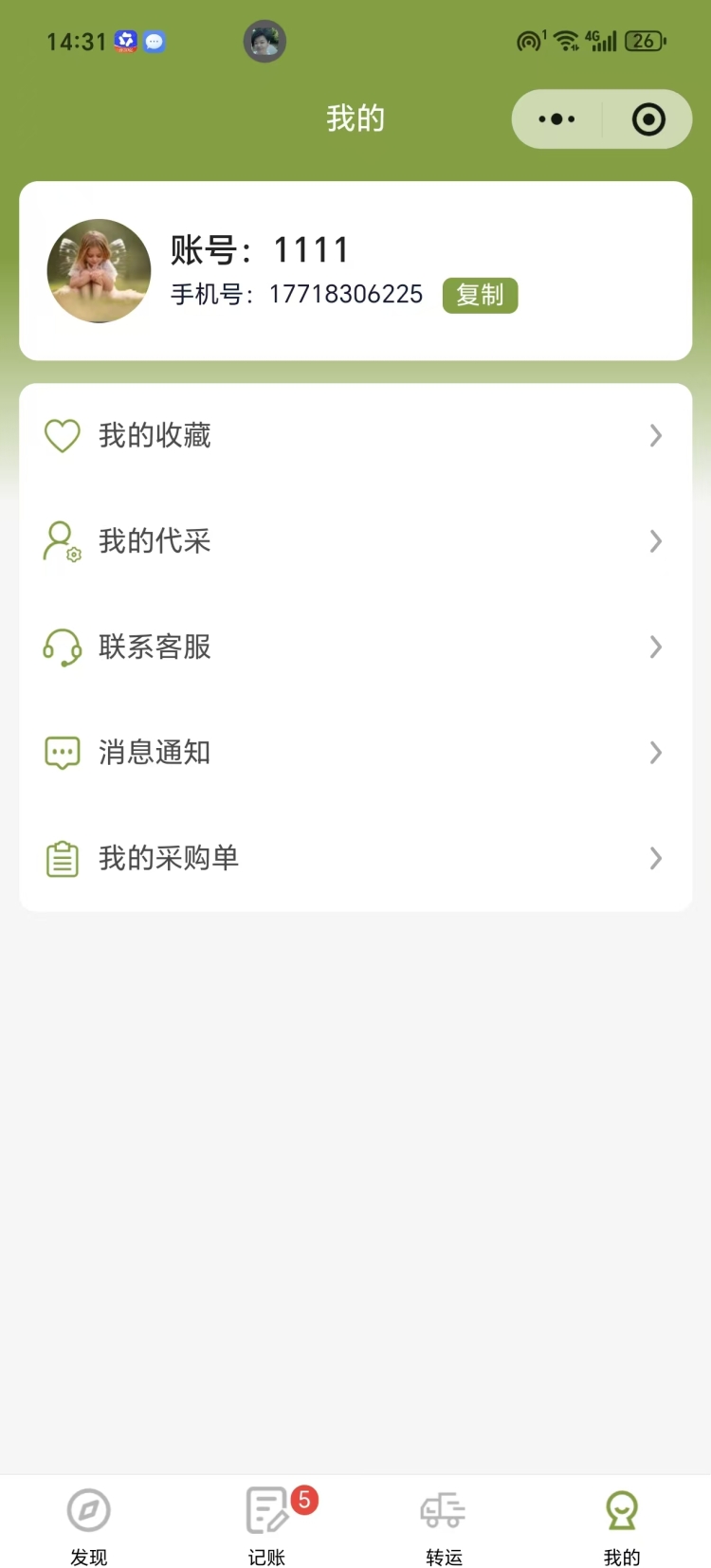Contact customer service via 联系客服

click(x=355, y=647)
